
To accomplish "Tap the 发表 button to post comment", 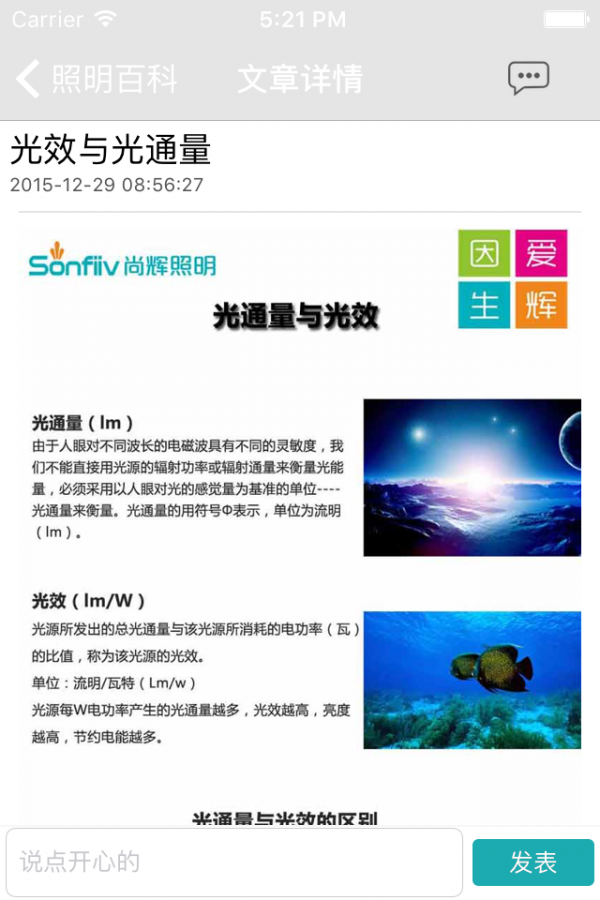I will click(533, 862).
